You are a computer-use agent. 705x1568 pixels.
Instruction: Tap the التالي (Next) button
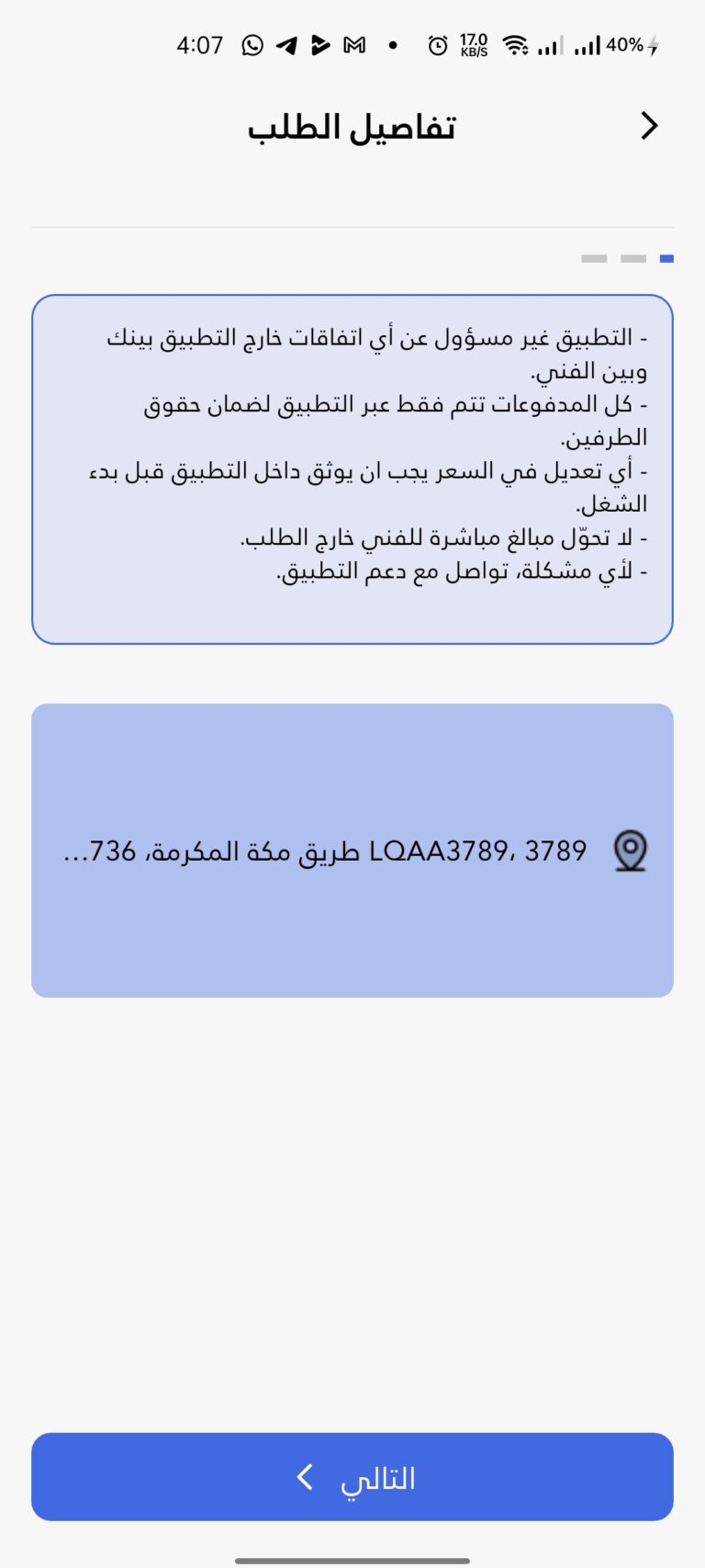[352, 1476]
